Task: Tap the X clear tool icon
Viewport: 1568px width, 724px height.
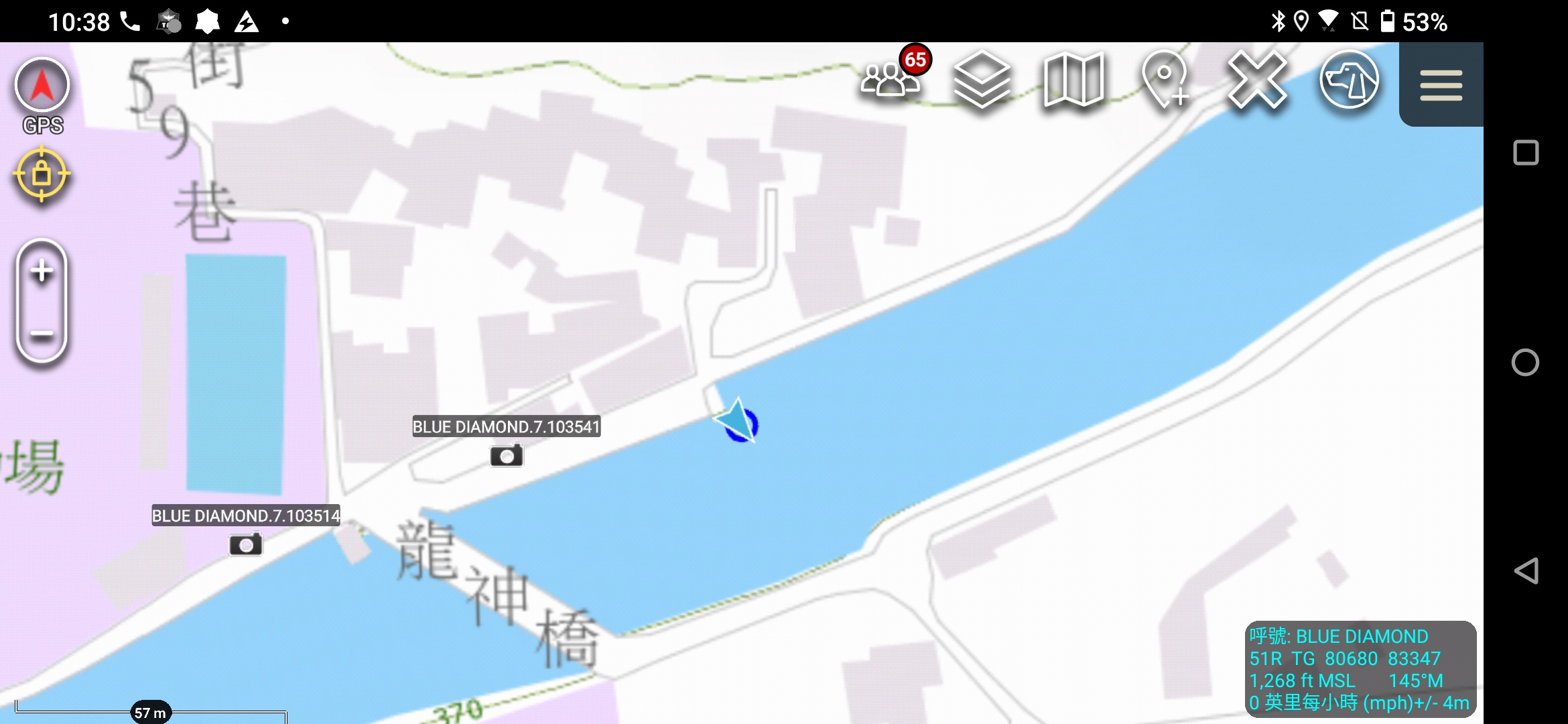Action: (1257, 82)
